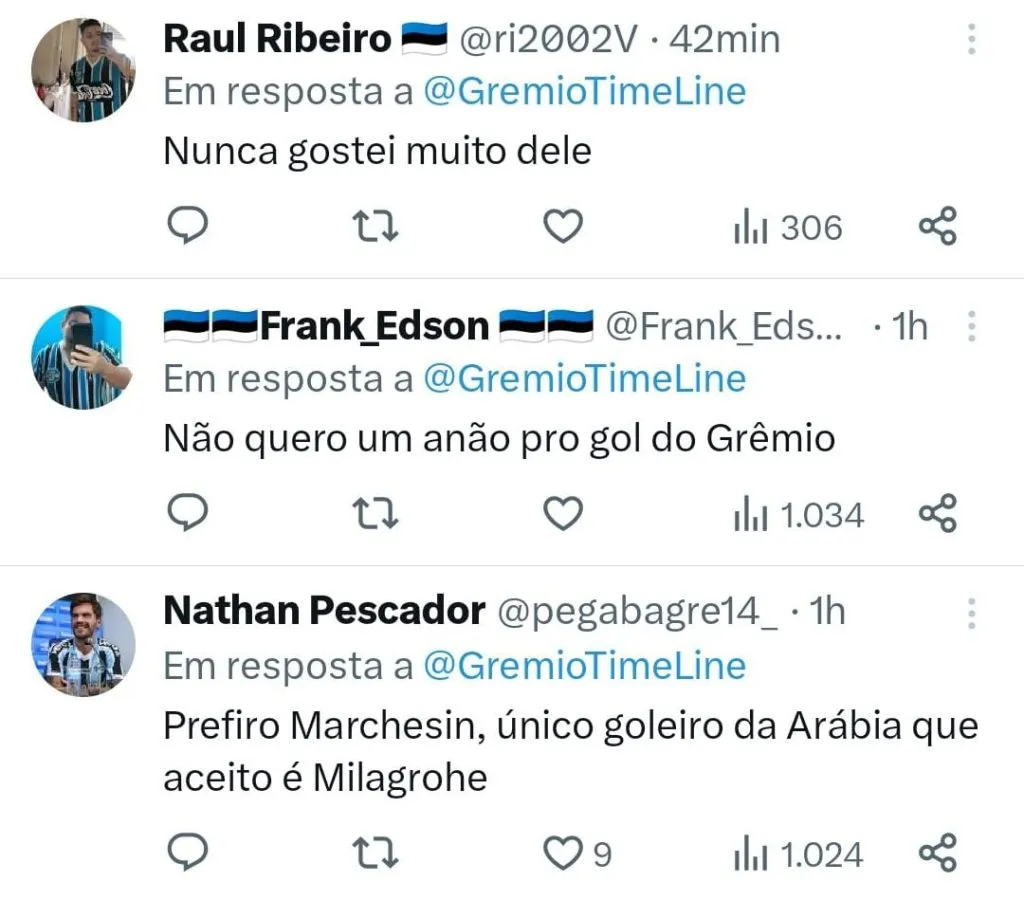Share Nathan Pescador's tweet
1024x900 pixels.
pos(937,853)
